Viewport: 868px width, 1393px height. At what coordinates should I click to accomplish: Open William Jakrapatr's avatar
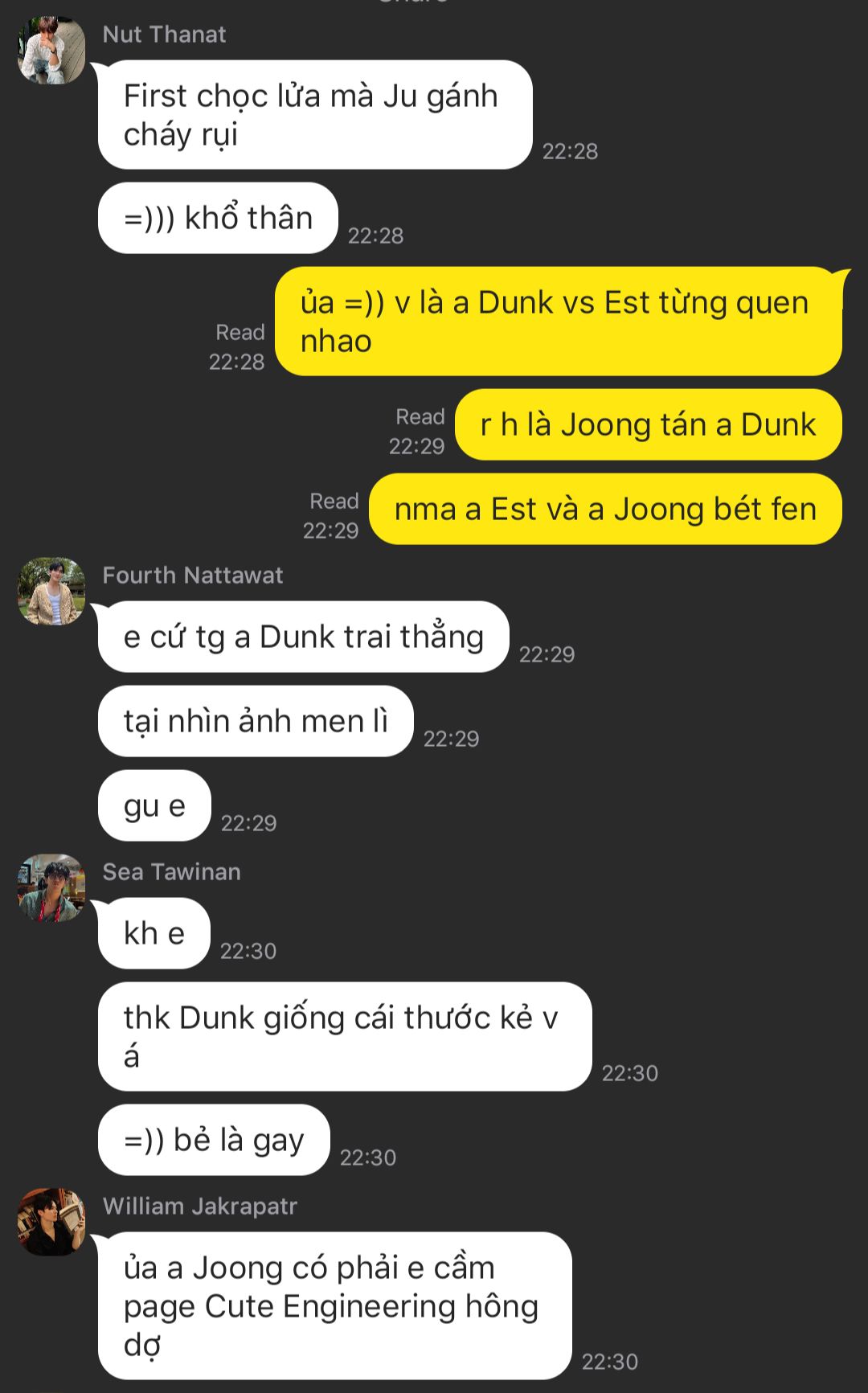click(51, 1222)
